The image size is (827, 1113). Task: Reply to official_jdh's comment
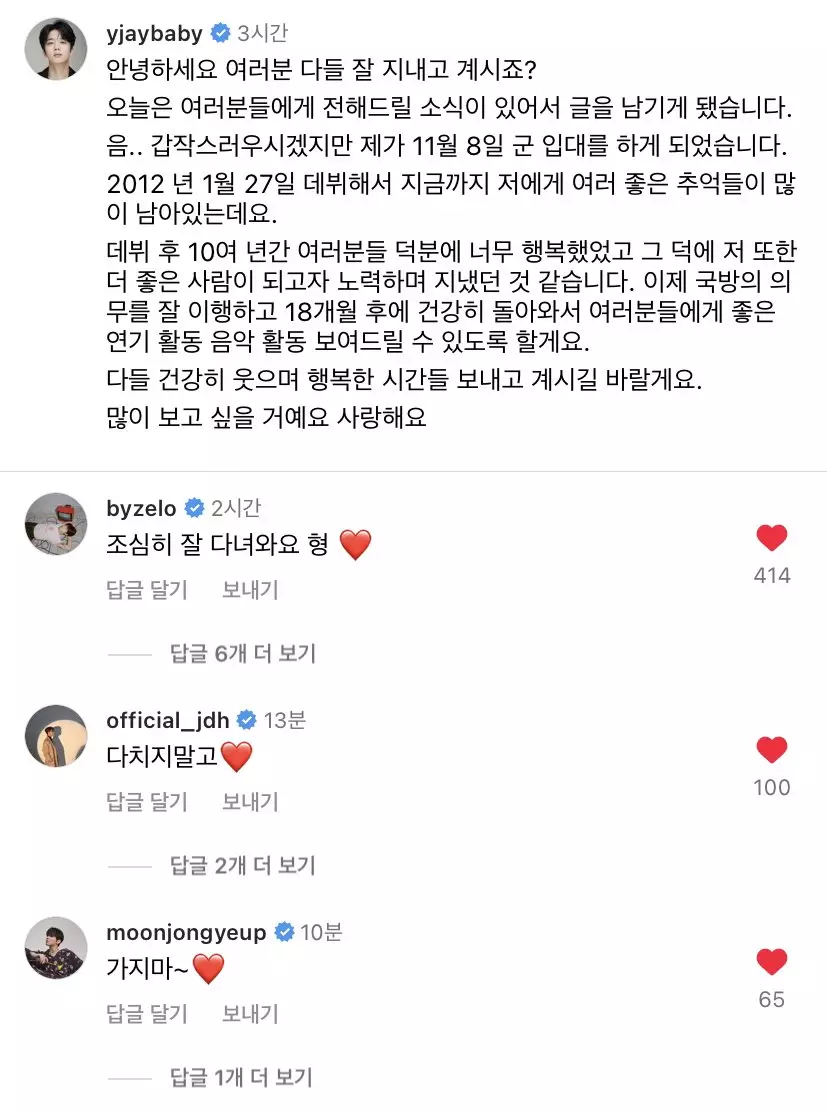point(146,802)
